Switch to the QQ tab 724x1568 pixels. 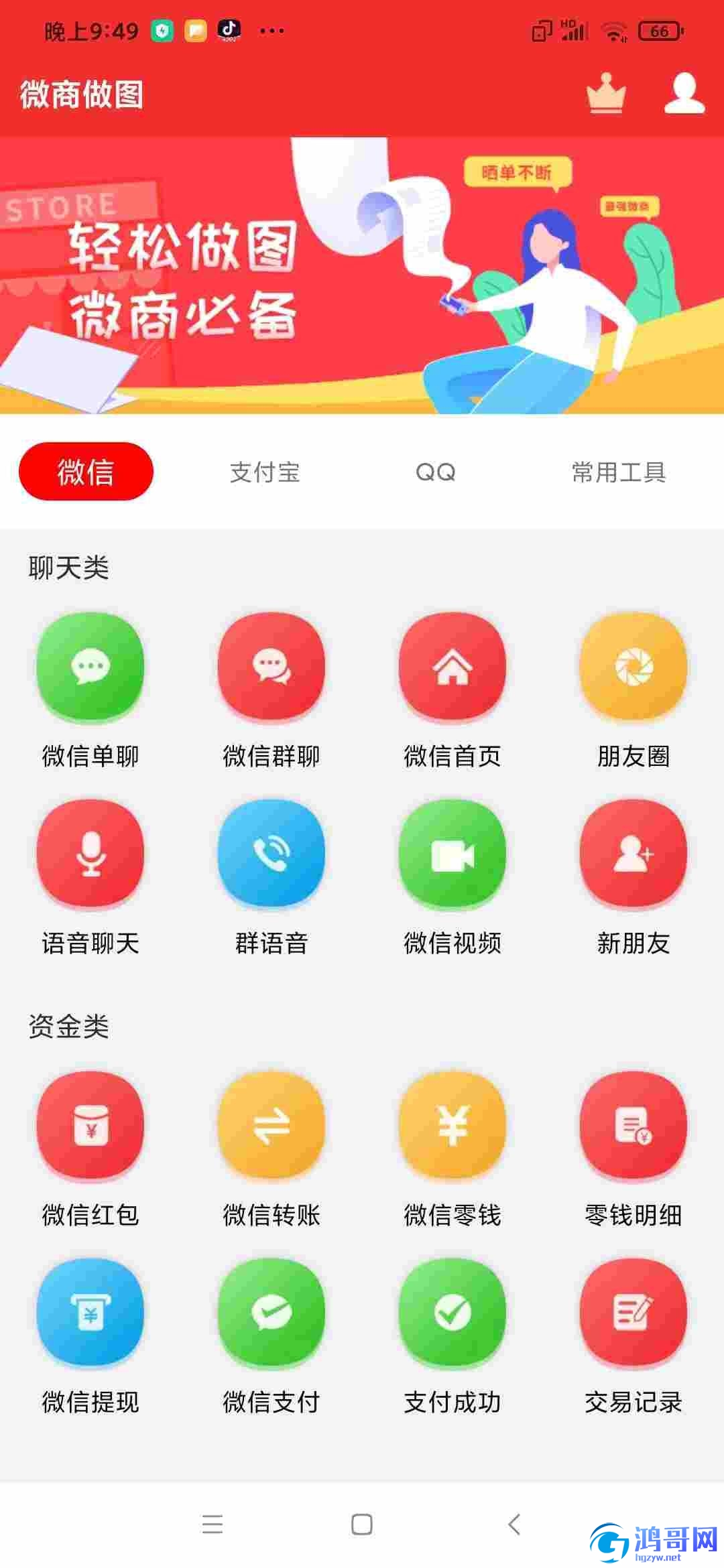(436, 472)
